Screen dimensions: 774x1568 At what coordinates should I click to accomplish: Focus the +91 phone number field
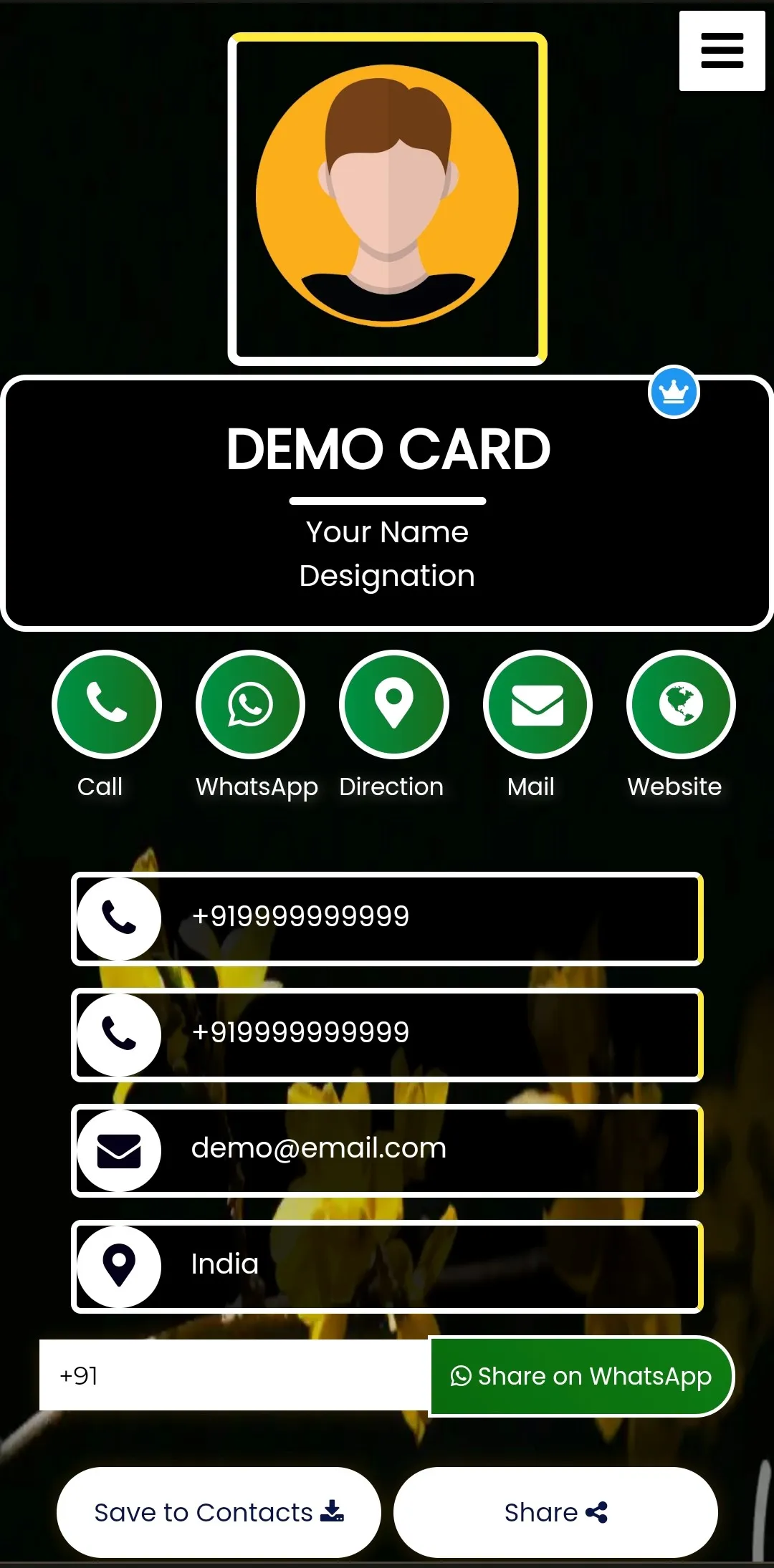pos(234,1375)
